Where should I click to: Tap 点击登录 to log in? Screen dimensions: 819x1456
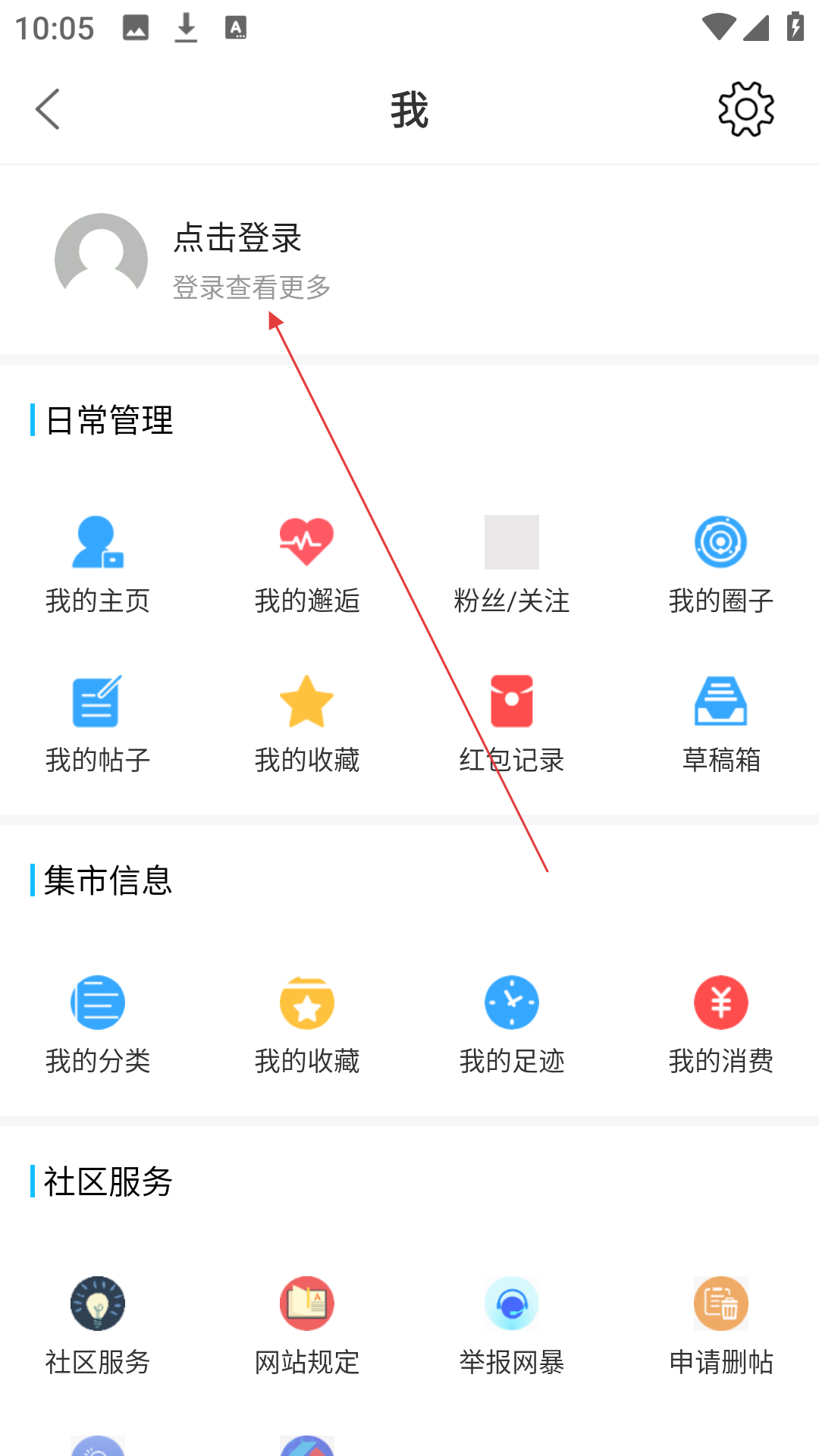237,238
